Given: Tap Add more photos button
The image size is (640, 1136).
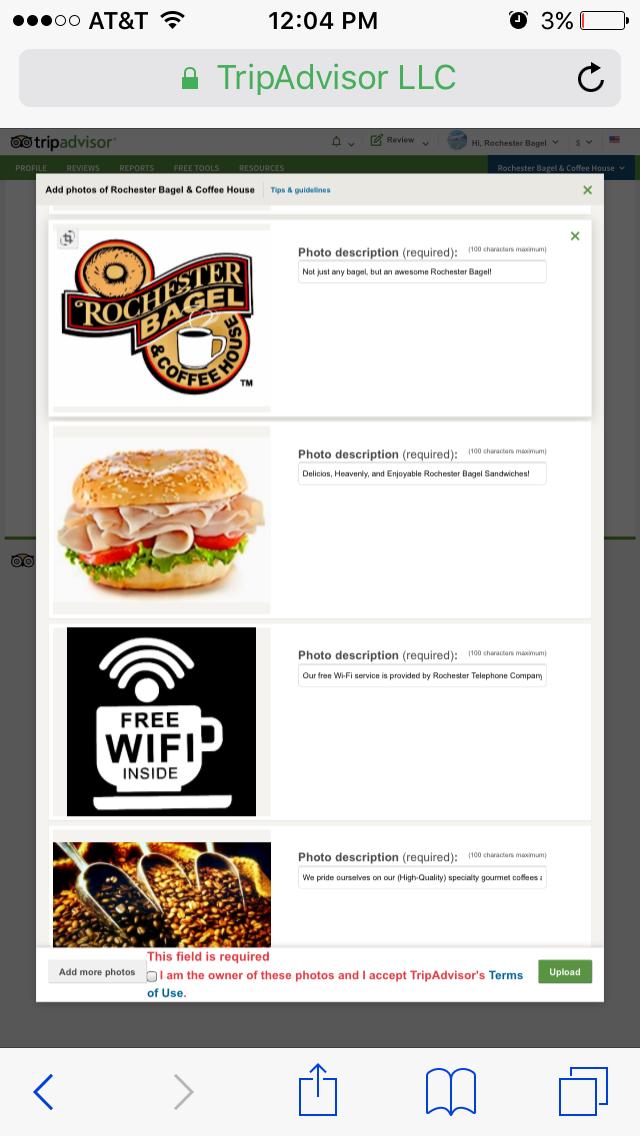Looking at the screenshot, I should [x=97, y=972].
